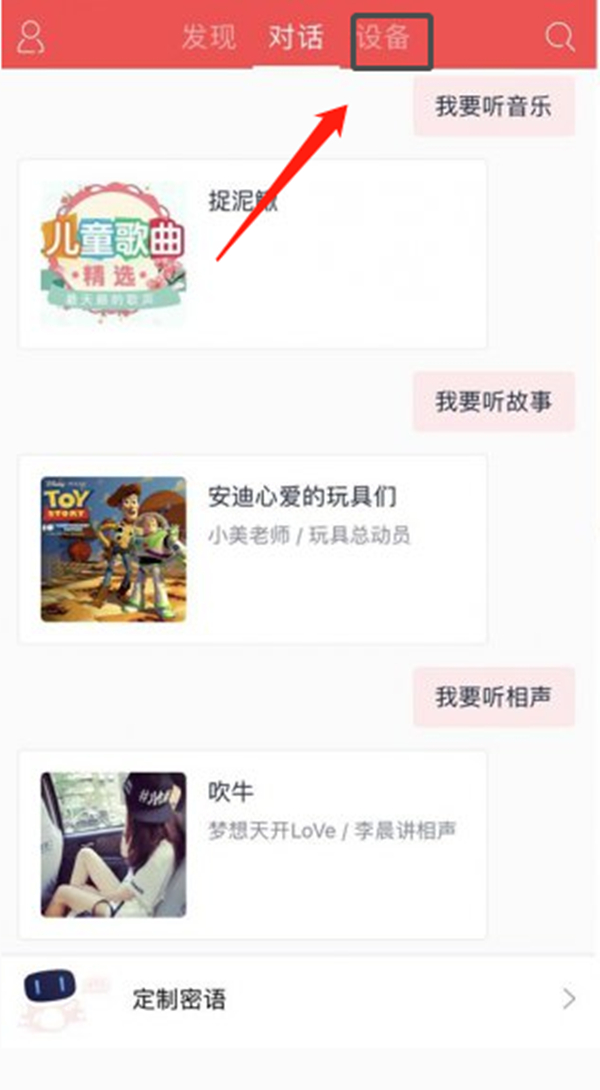Open the 定制密语 row

300,998
